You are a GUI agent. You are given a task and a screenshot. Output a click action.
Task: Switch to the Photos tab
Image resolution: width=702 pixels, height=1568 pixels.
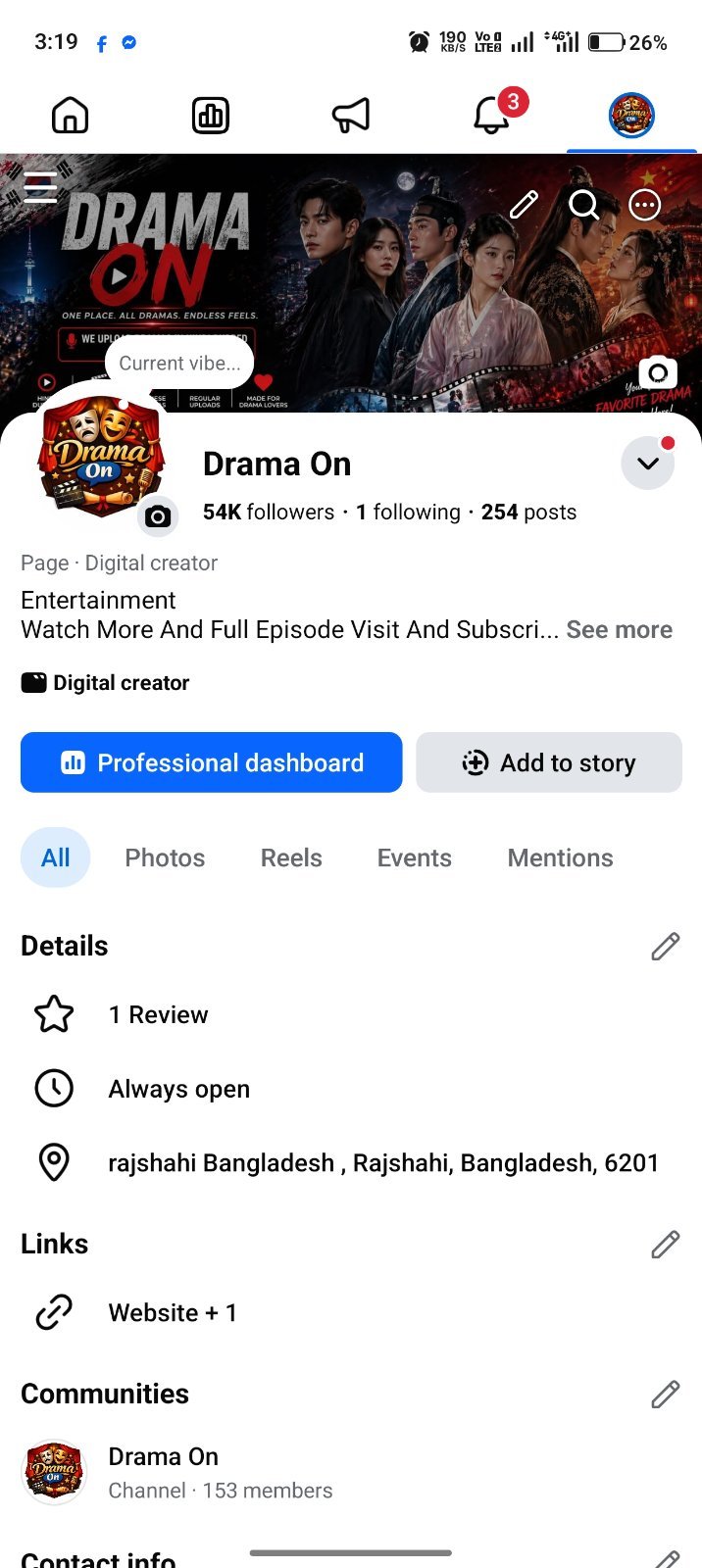[165, 857]
